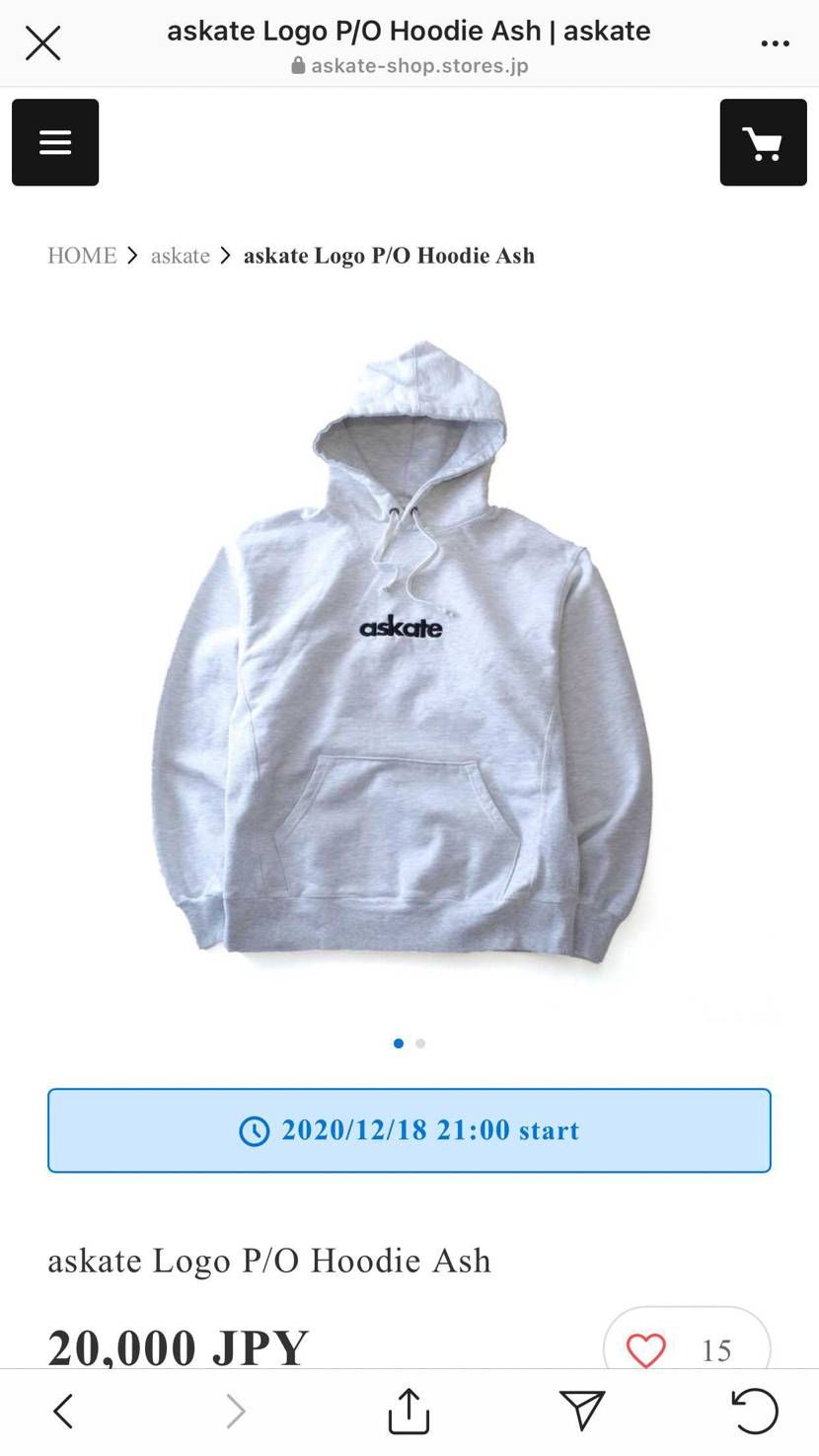
Task: Close the in-app browser
Action: pyautogui.click(x=42, y=43)
